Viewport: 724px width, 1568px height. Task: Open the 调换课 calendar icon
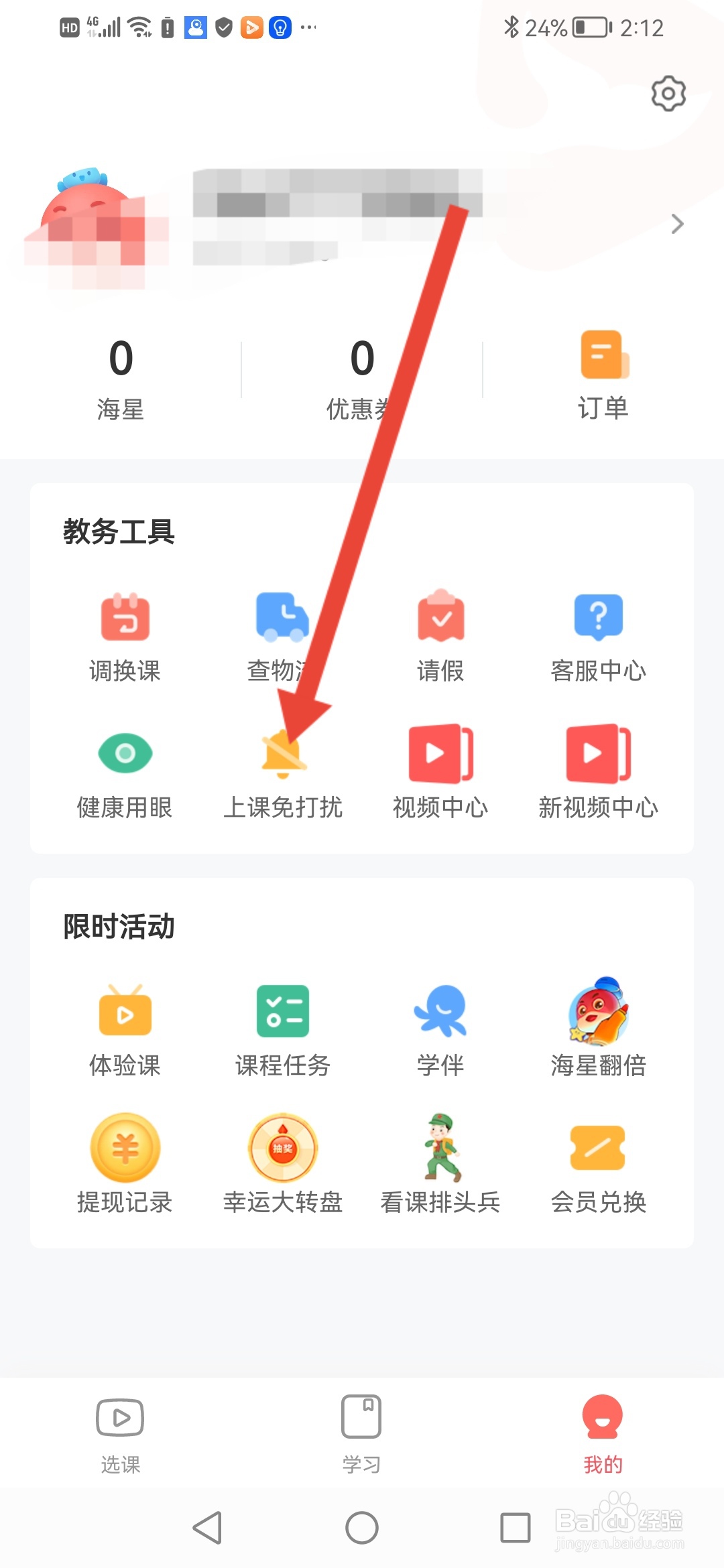(x=125, y=617)
